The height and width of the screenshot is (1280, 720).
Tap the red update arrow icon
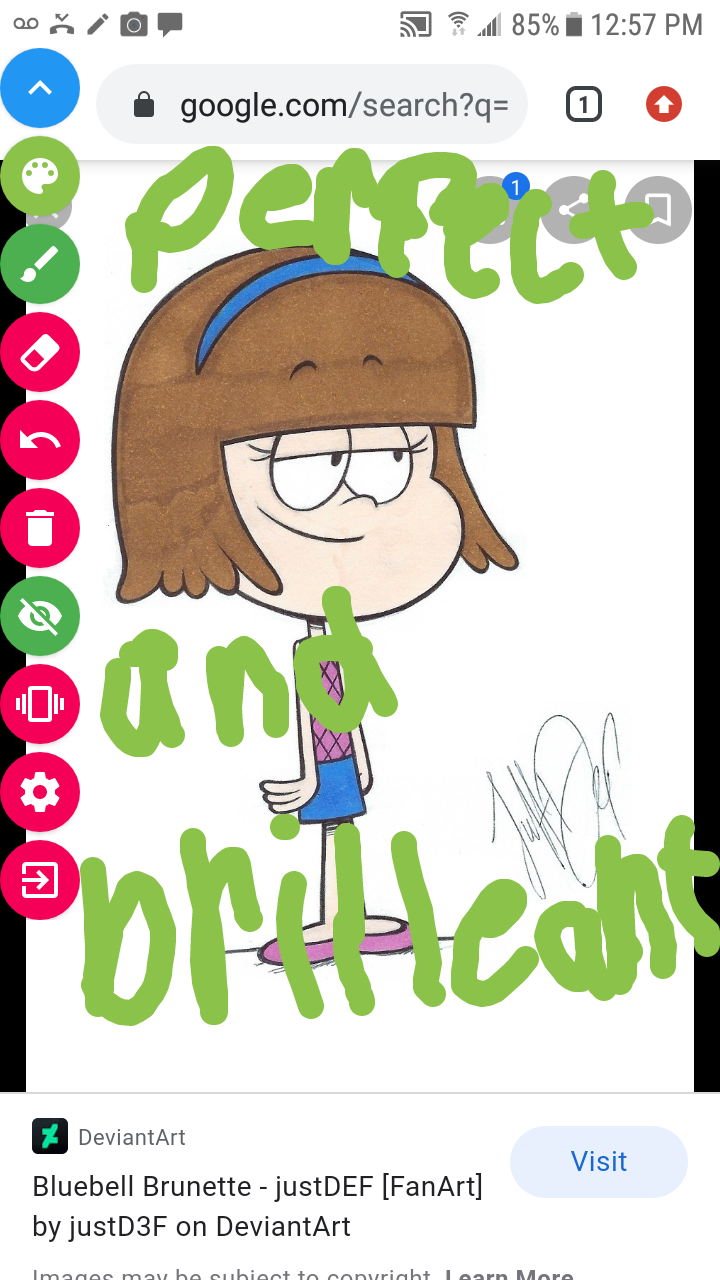pos(663,105)
